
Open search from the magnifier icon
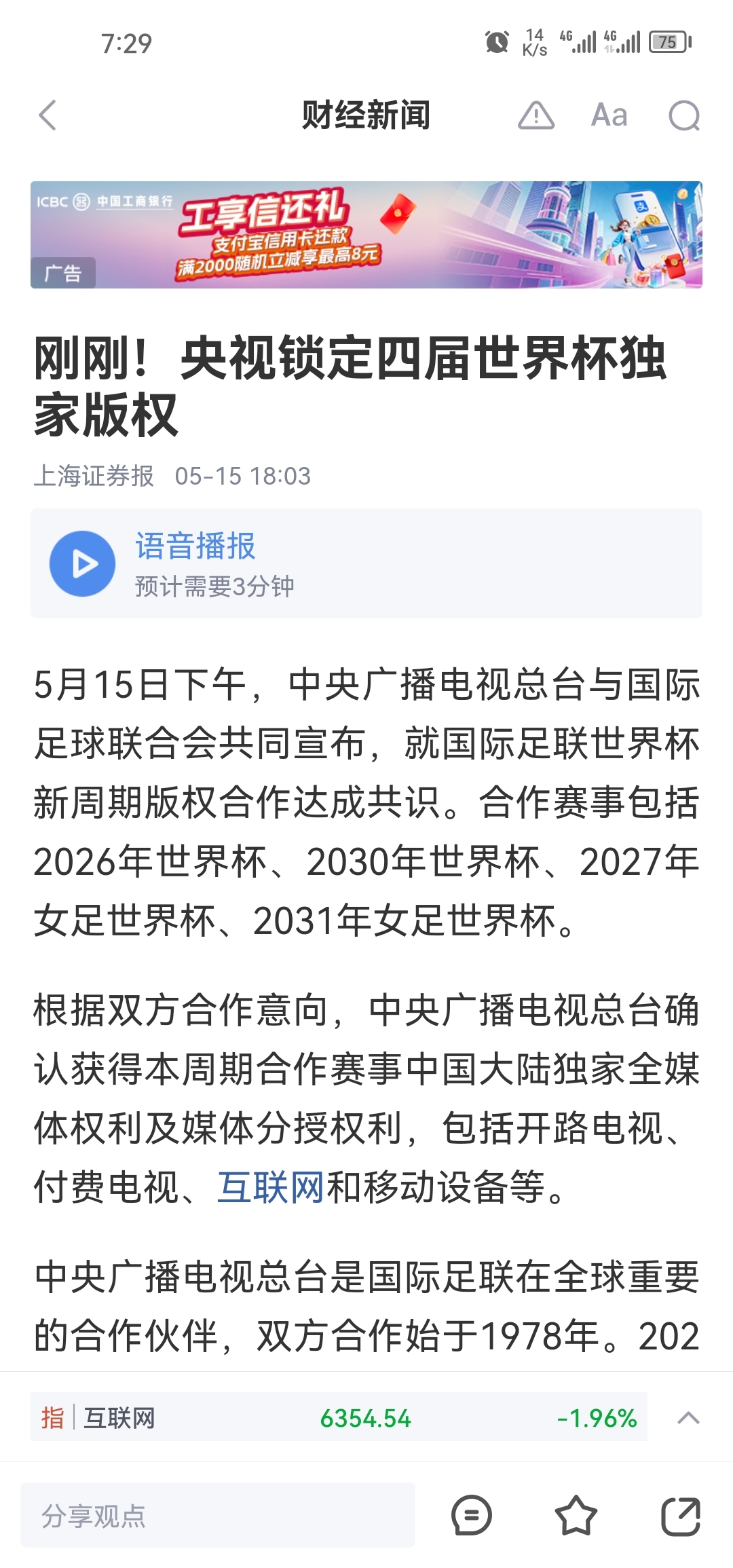click(683, 115)
